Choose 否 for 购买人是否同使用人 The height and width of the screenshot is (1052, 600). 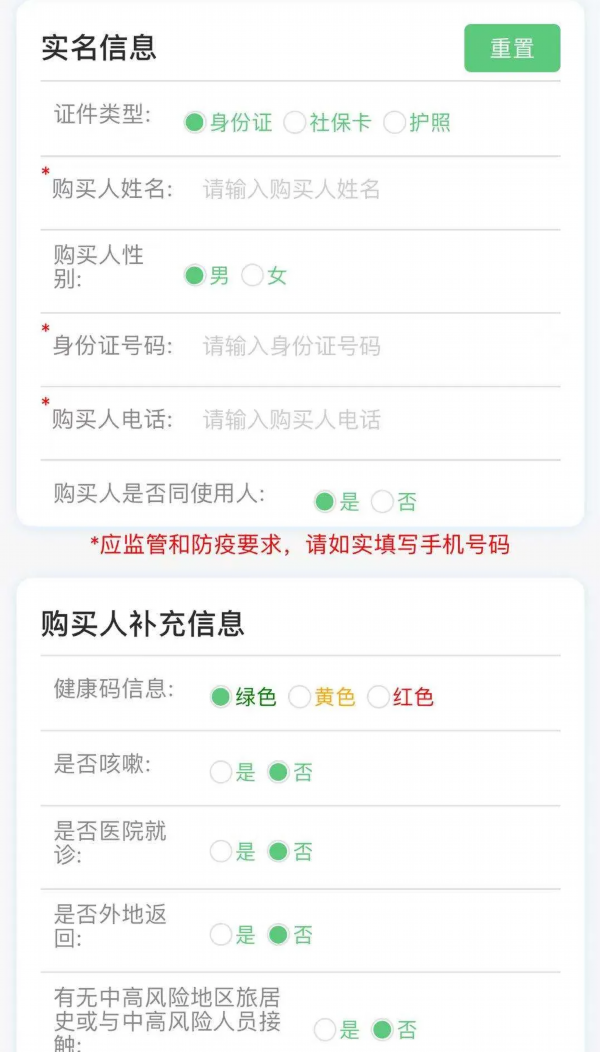[395, 502]
